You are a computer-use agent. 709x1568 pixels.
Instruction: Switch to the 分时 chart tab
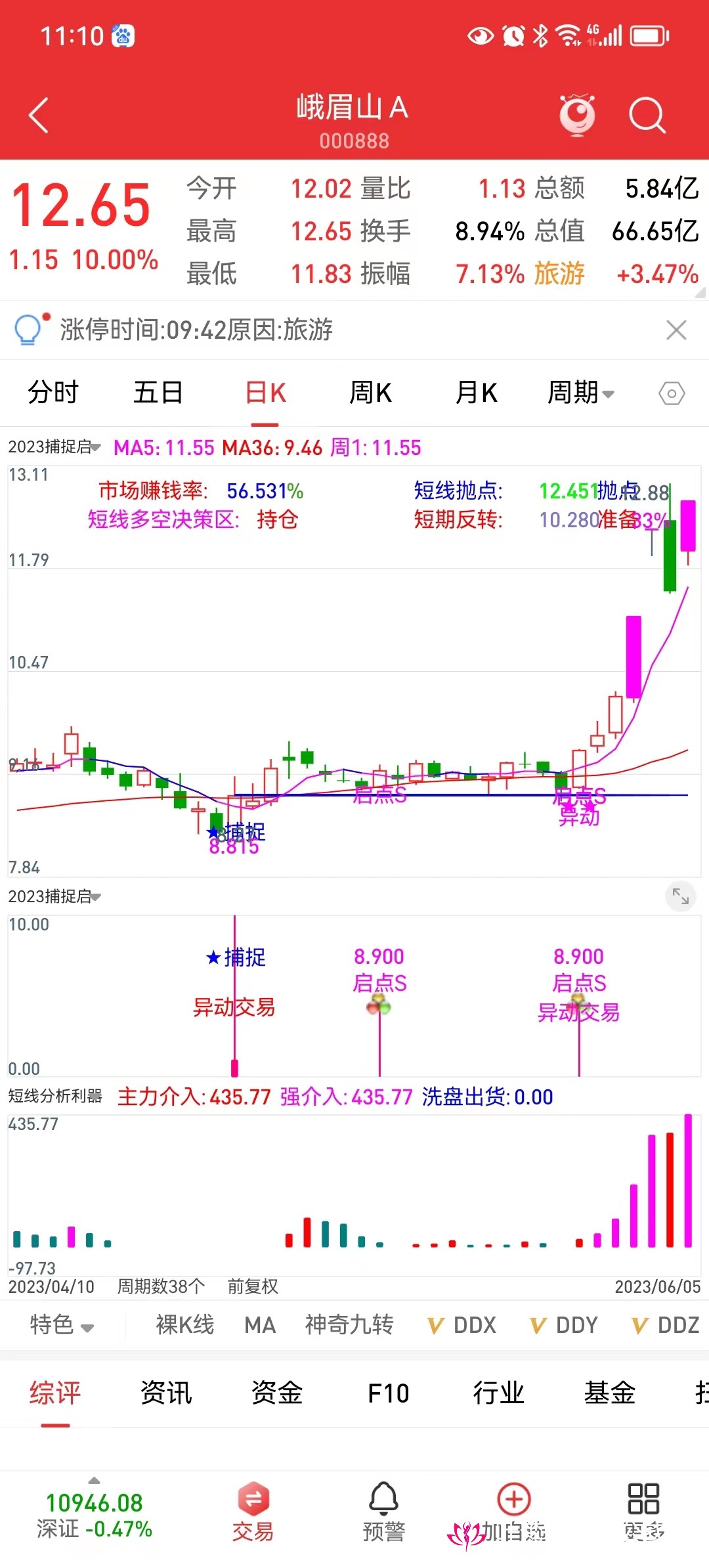pos(53,393)
